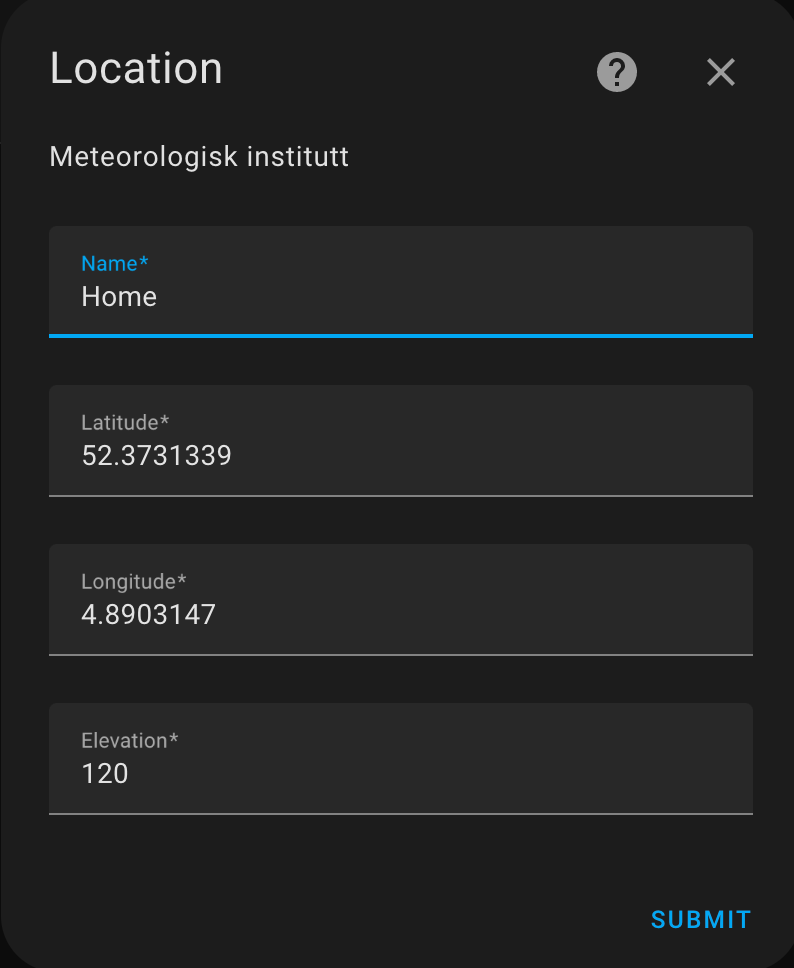Select the Latitude input field
The image size is (794, 968).
(x=400, y=455)
